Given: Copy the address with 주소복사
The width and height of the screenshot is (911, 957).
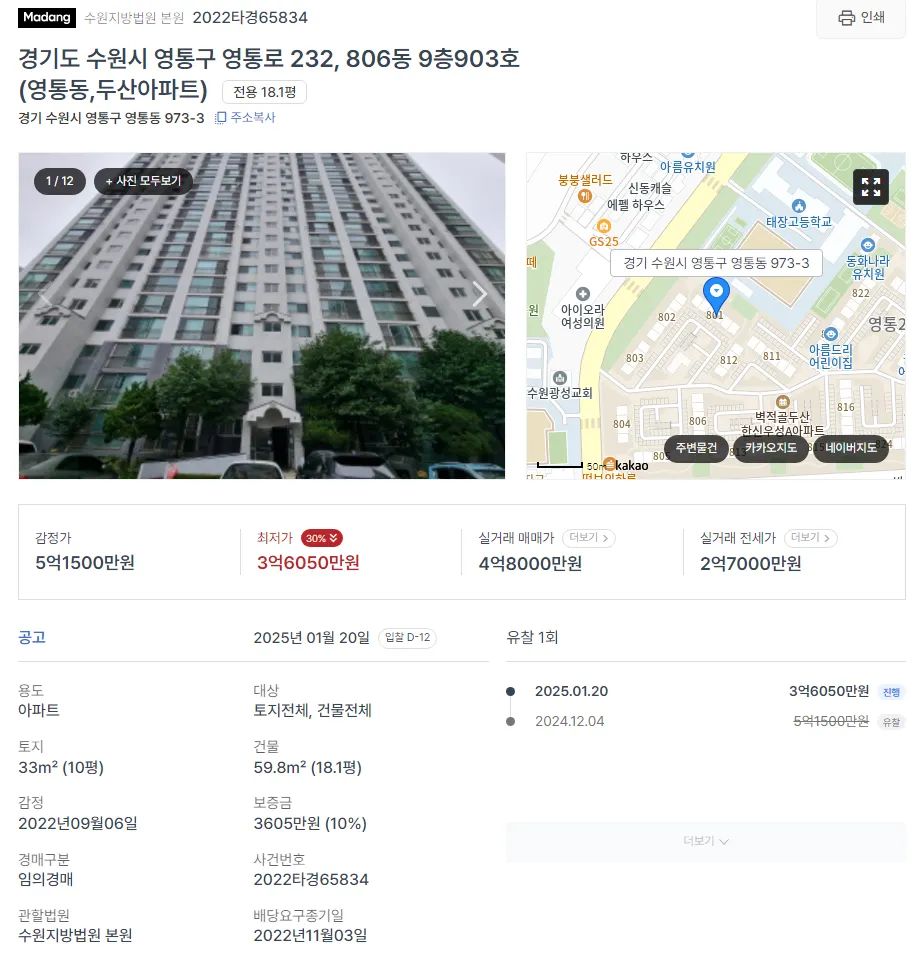Looking at the screenshot, I should pos(245,118).
